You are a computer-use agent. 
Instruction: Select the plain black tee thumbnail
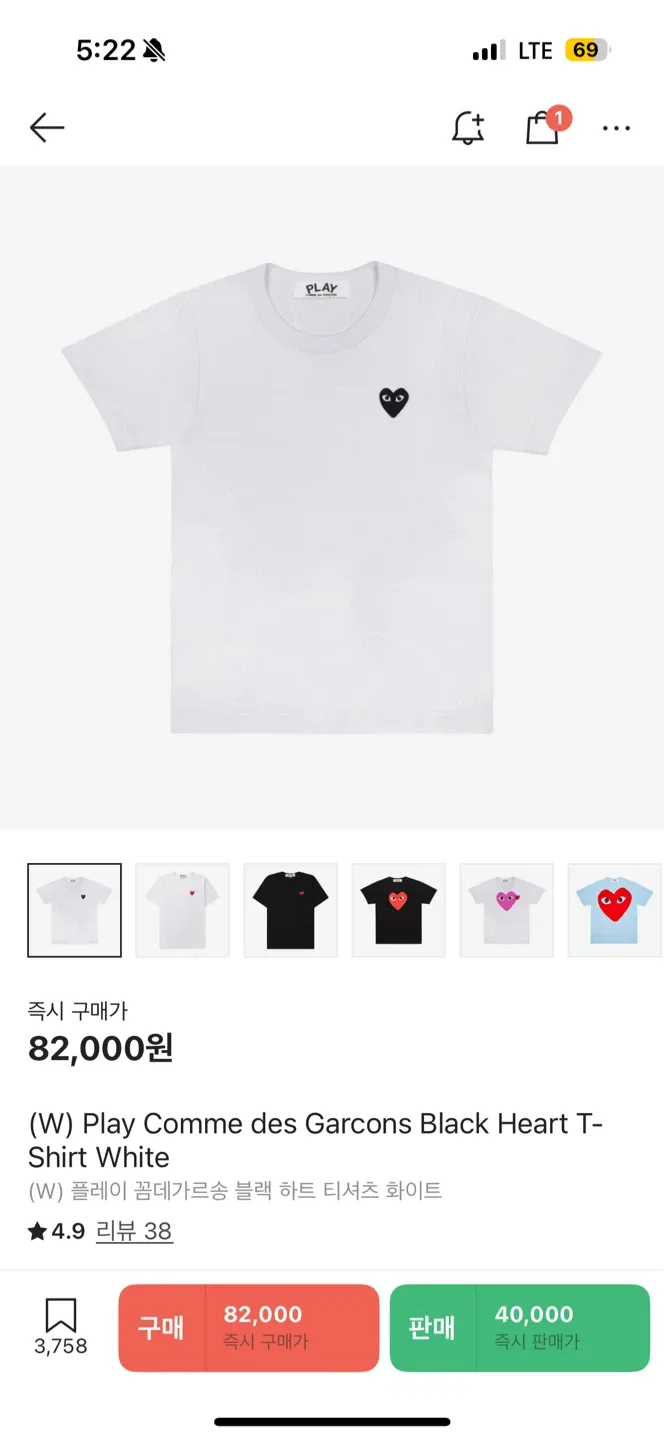[x=290, y=910]
